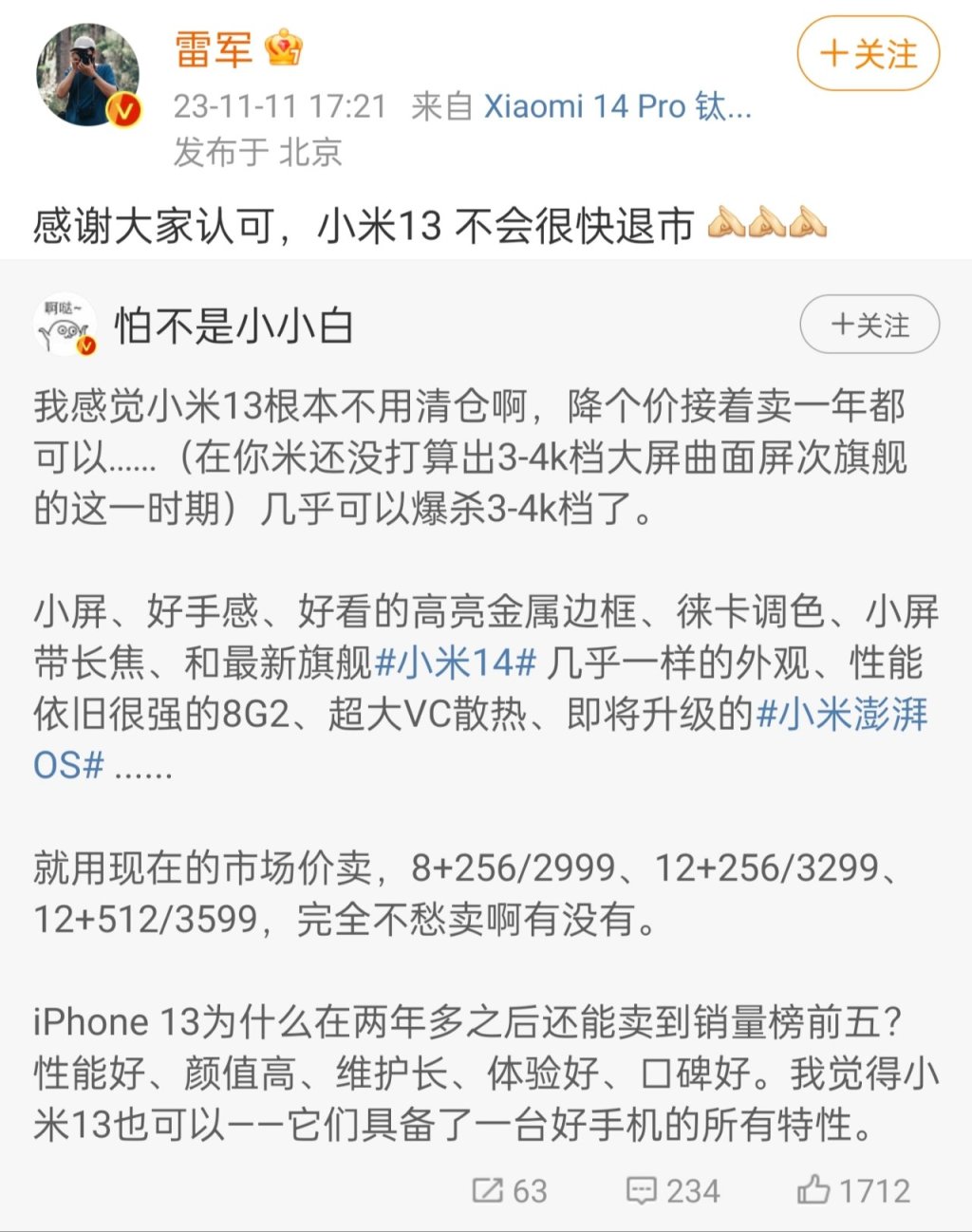Open 怕不是小小白's profile avatar
Image resolution: width=972 pixels, height=1232 pixels.
[x=66, y=326]
